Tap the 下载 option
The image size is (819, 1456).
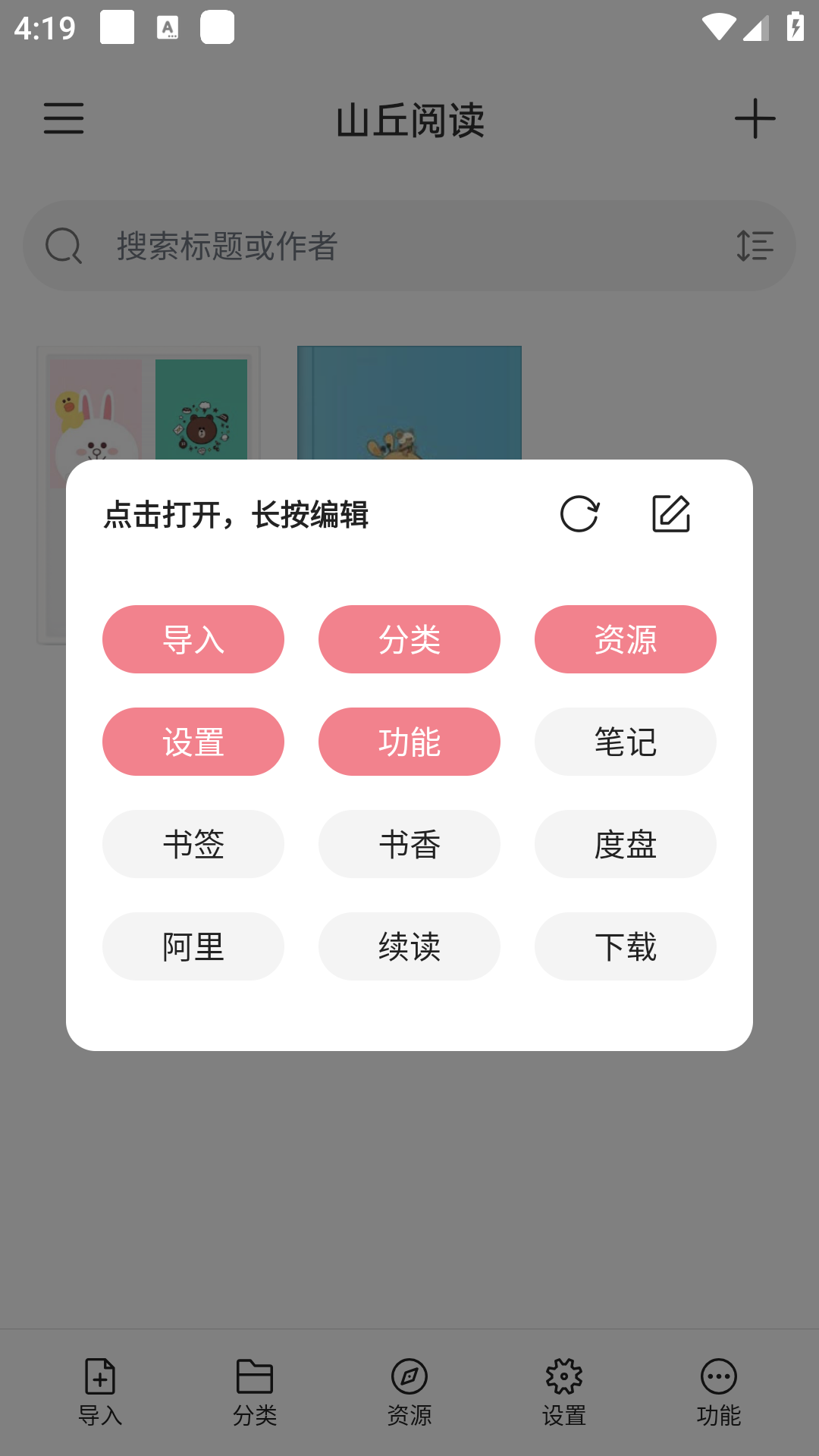tap(625, 946)
